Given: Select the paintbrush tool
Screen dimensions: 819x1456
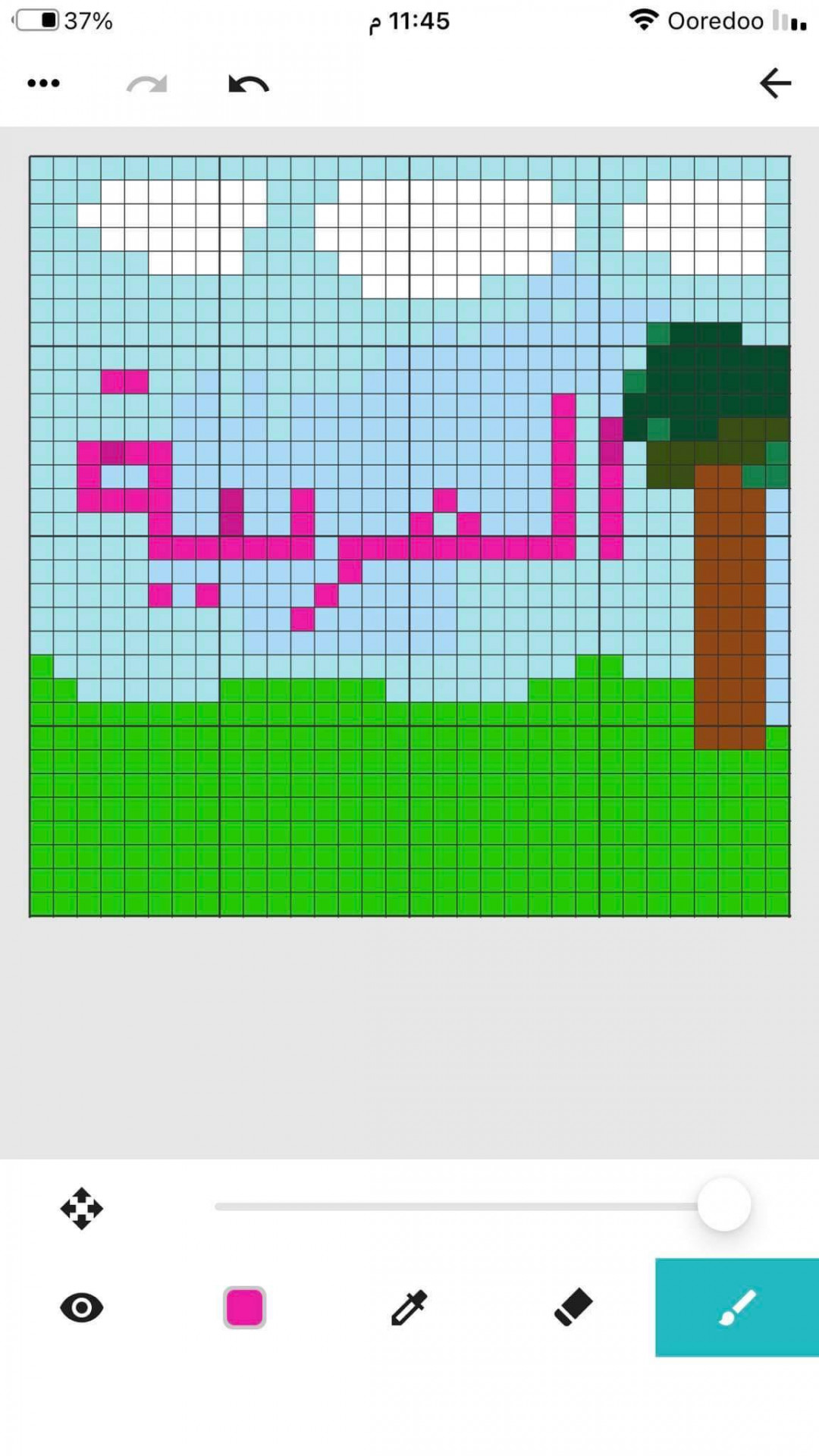Looking at the screenshot, I should pos(737,1307).
